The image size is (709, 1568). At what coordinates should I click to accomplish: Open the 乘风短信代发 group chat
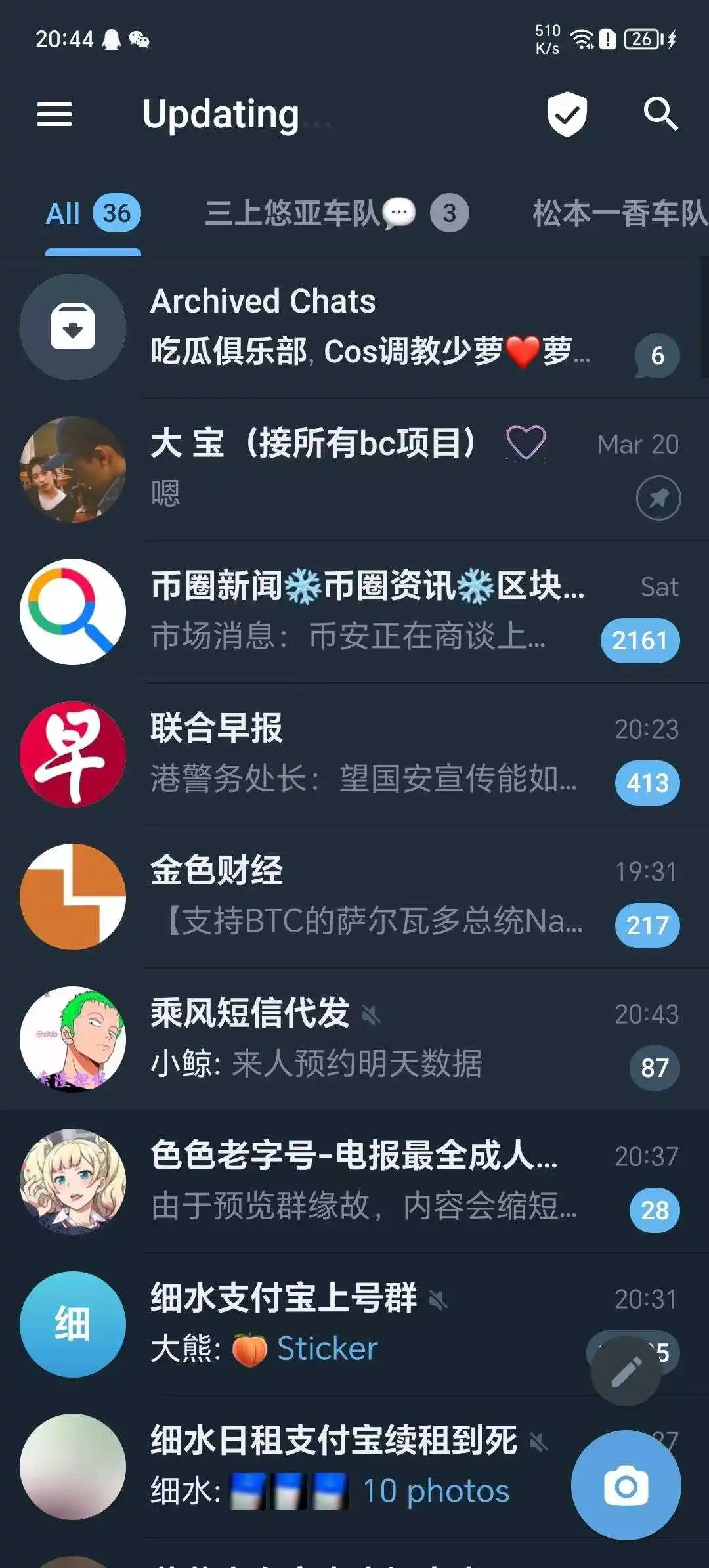[x=354, y=1039]
